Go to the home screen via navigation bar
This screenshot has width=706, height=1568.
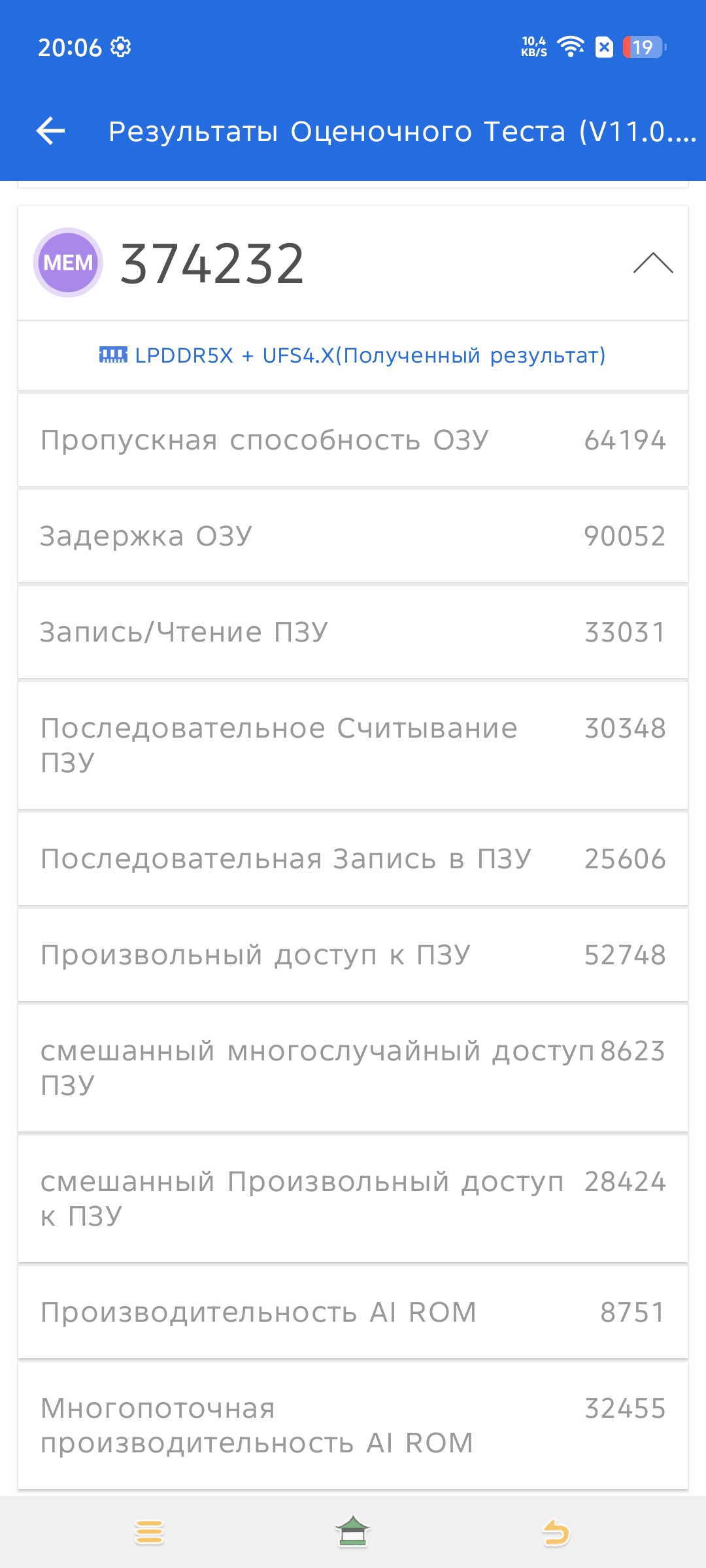(353, 1532)
